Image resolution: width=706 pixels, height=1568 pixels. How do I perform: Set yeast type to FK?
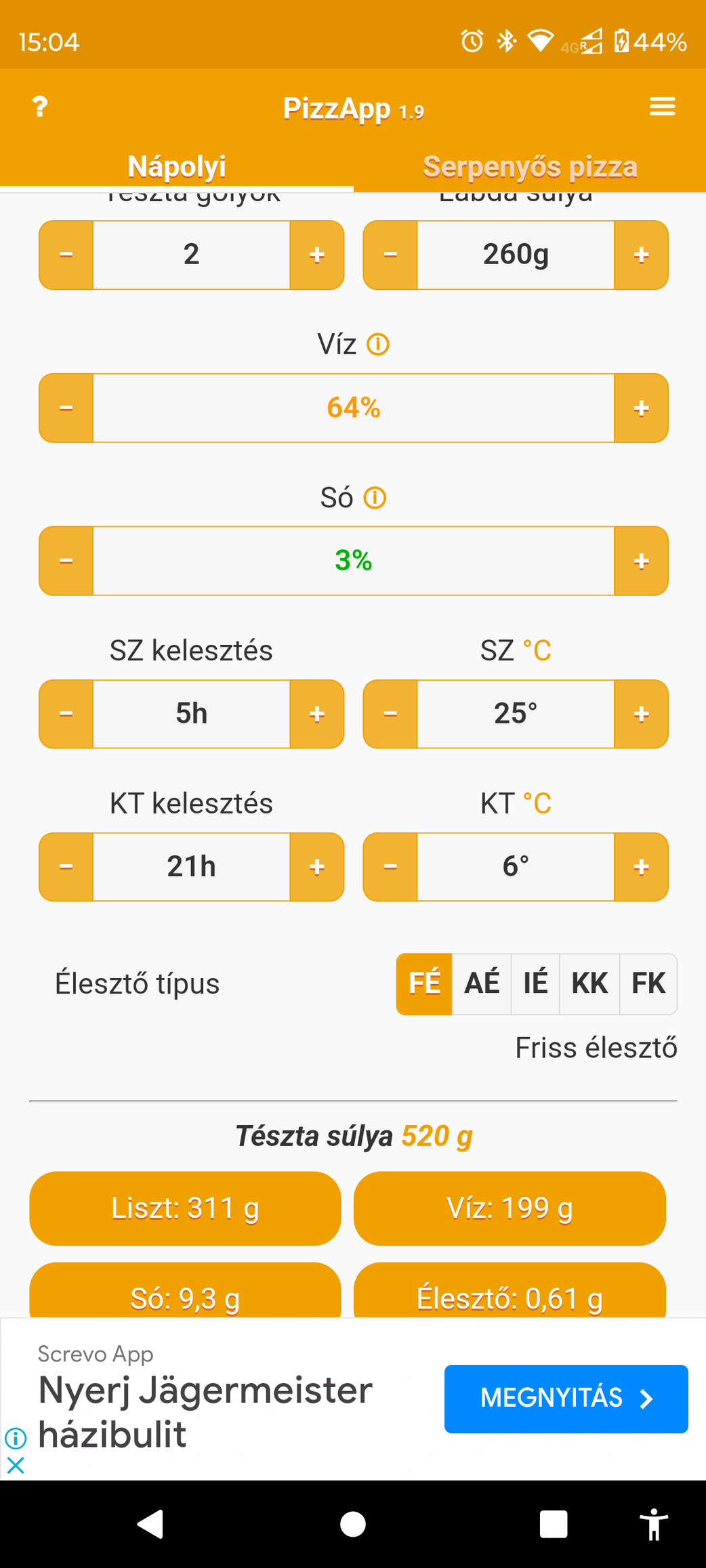click(x=648, y=983)
